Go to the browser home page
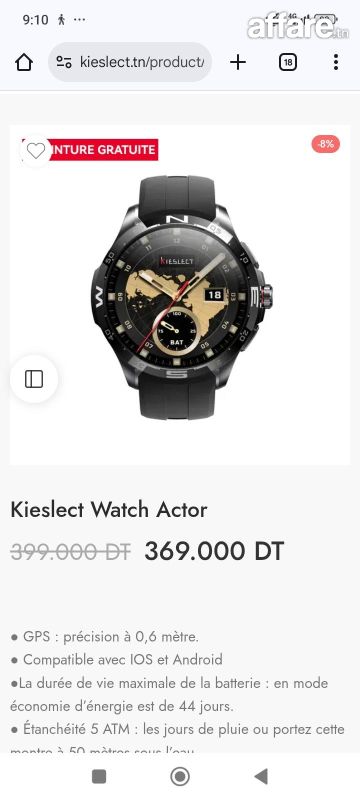Image resolution: width=360 pixels, height=800 pixels. tap(24, 62)
